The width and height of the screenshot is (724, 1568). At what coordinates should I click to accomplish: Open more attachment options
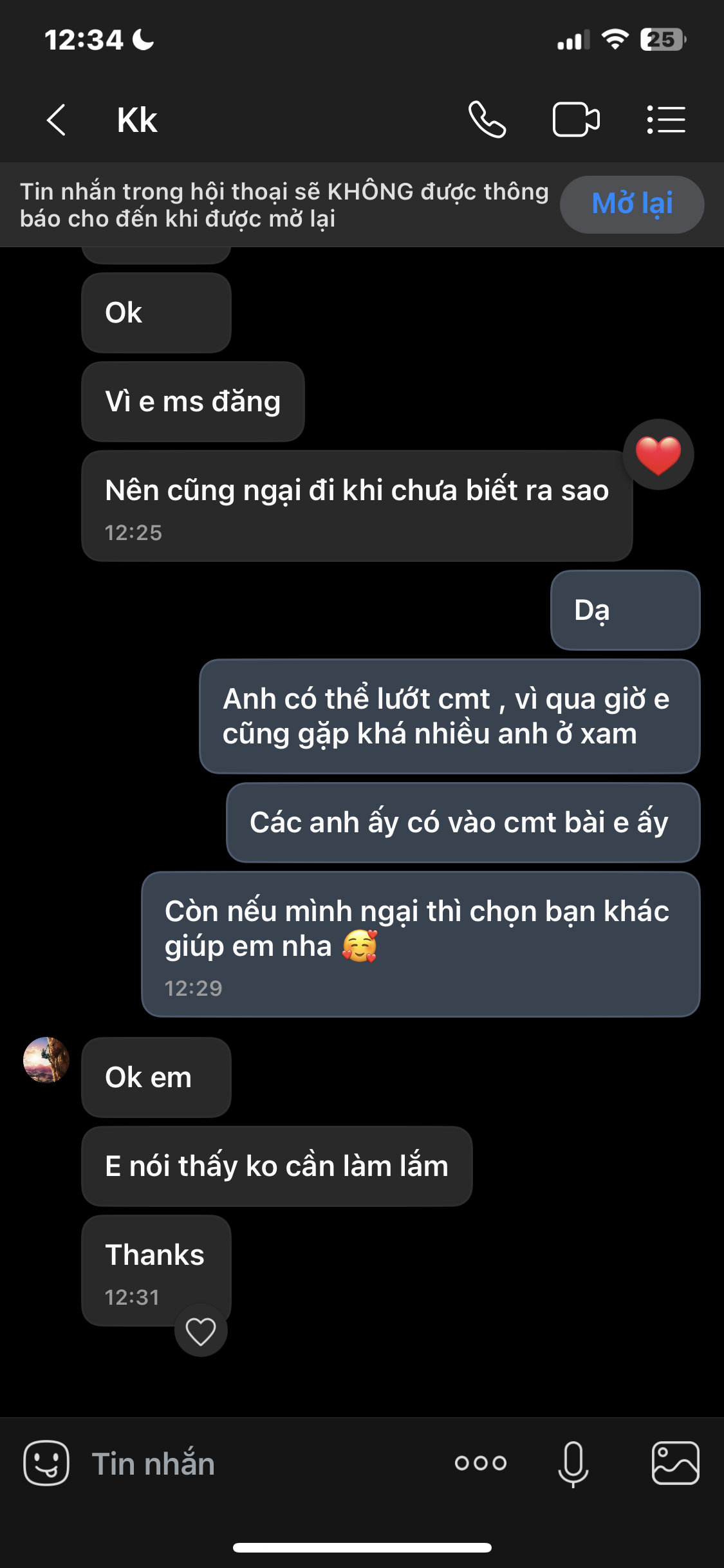481,1463
